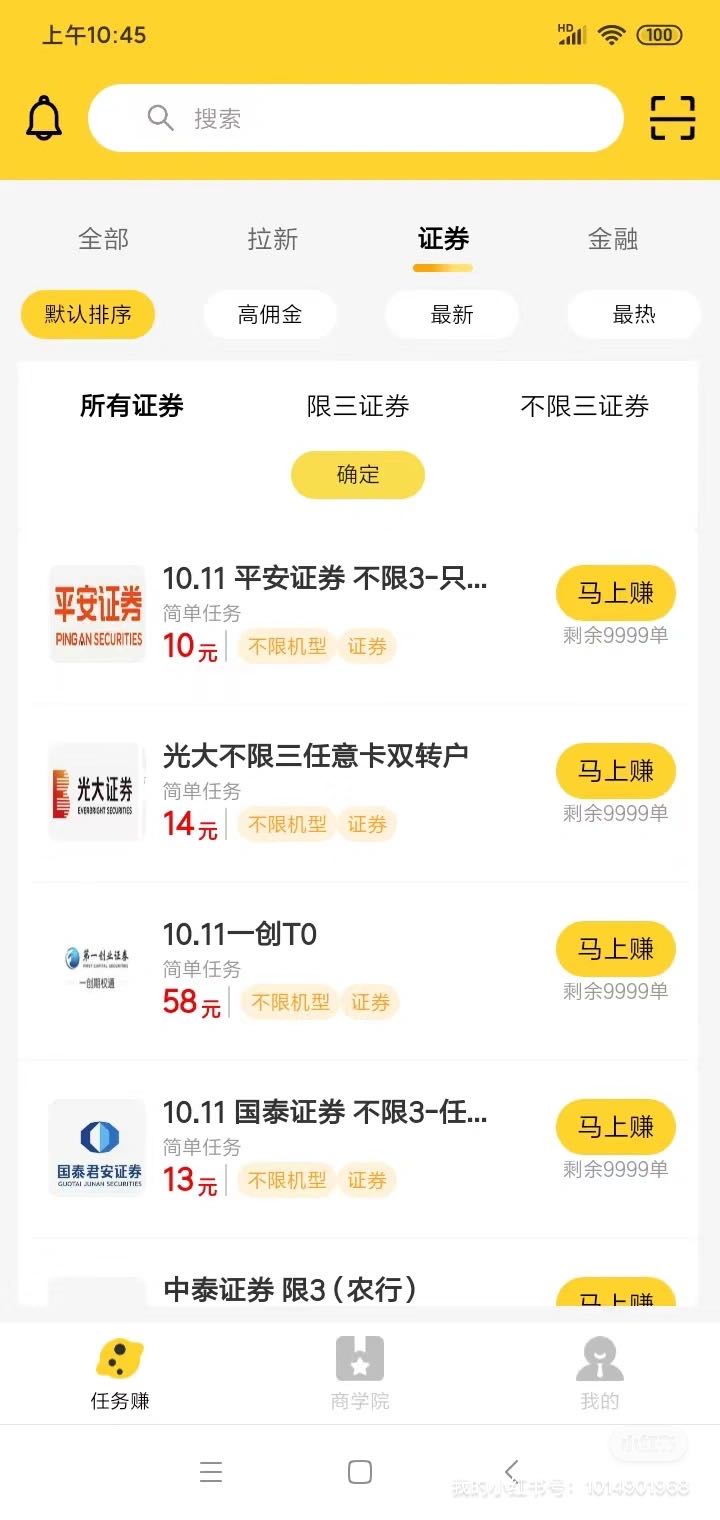720x1520 pixels.
Task: Switch to the 商学院 tab
Action: coord(360,1374)
